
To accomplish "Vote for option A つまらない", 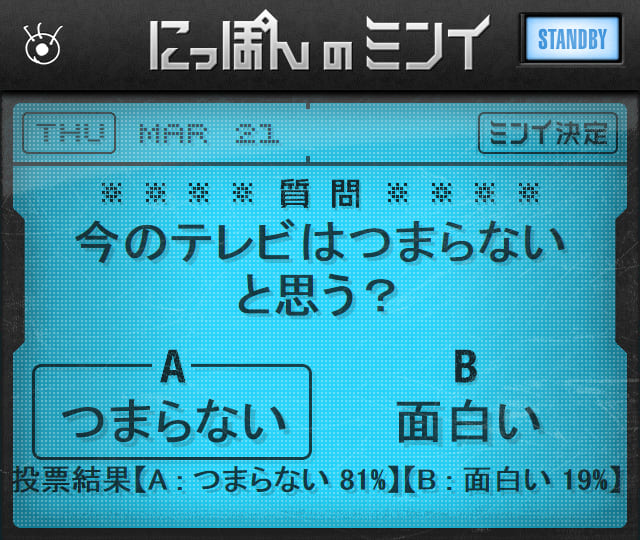I will click(x=173, y=411).
